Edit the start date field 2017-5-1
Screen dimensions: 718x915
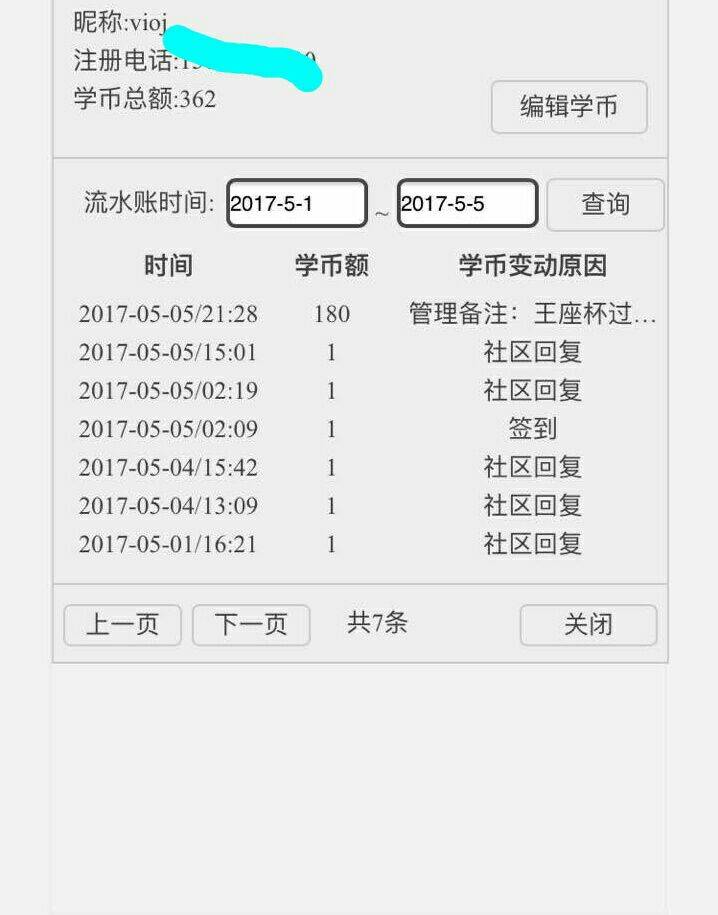[x=297, y=204]
